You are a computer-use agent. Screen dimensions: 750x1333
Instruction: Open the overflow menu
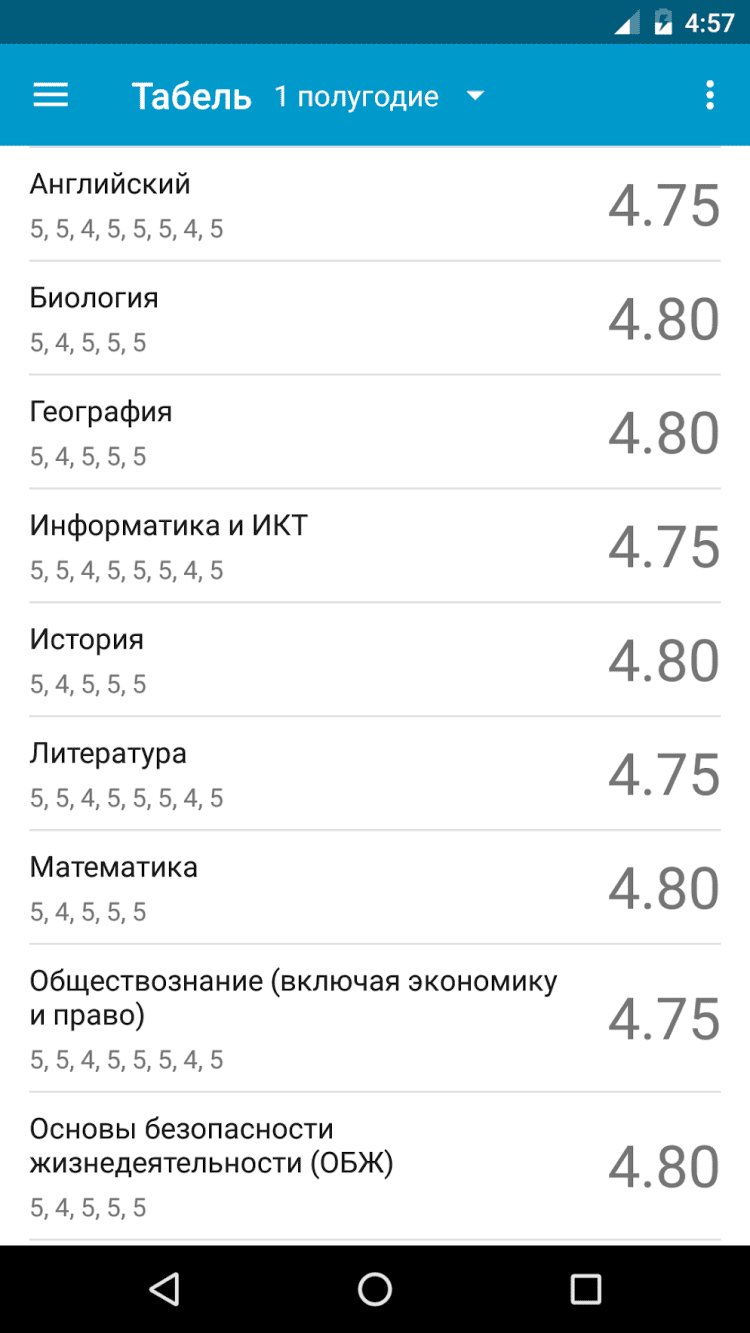709,96
